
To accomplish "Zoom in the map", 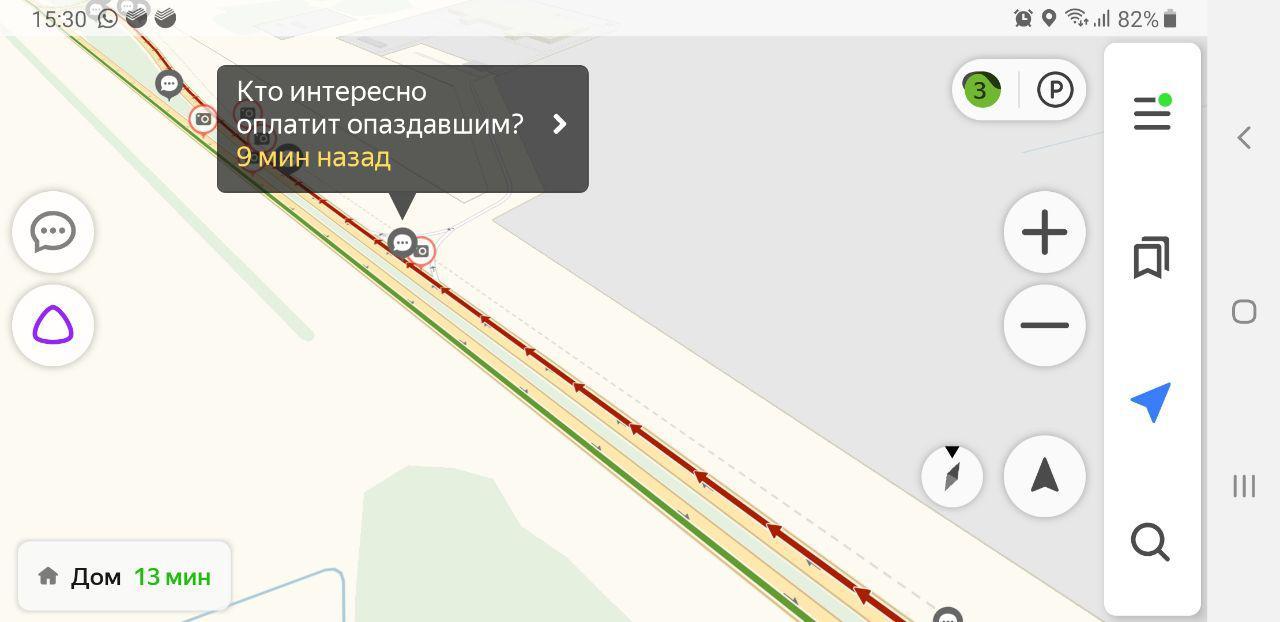I will click(1044, 232).
